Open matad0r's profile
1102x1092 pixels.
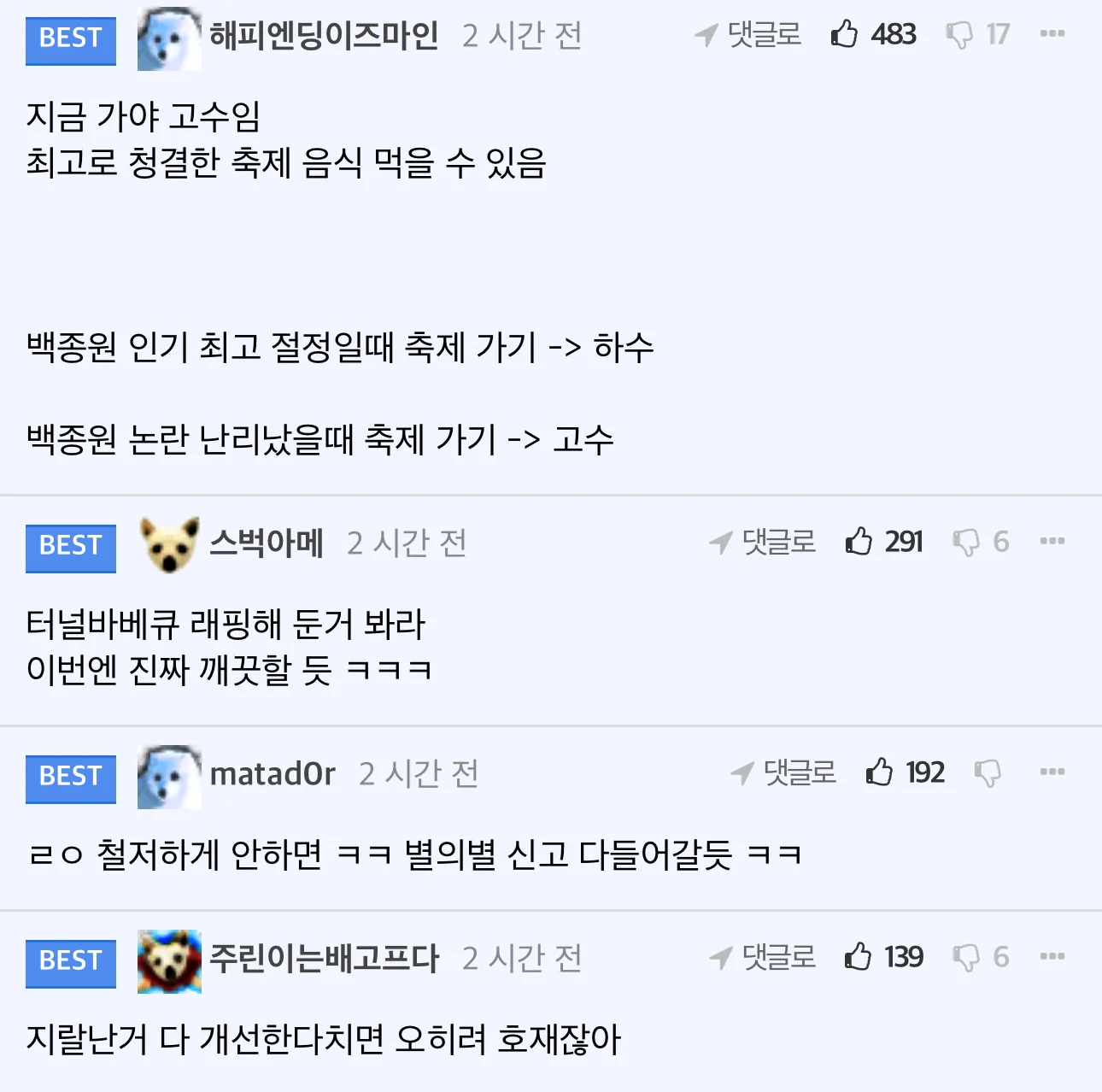pyautogui.click(x=273, y=774)
